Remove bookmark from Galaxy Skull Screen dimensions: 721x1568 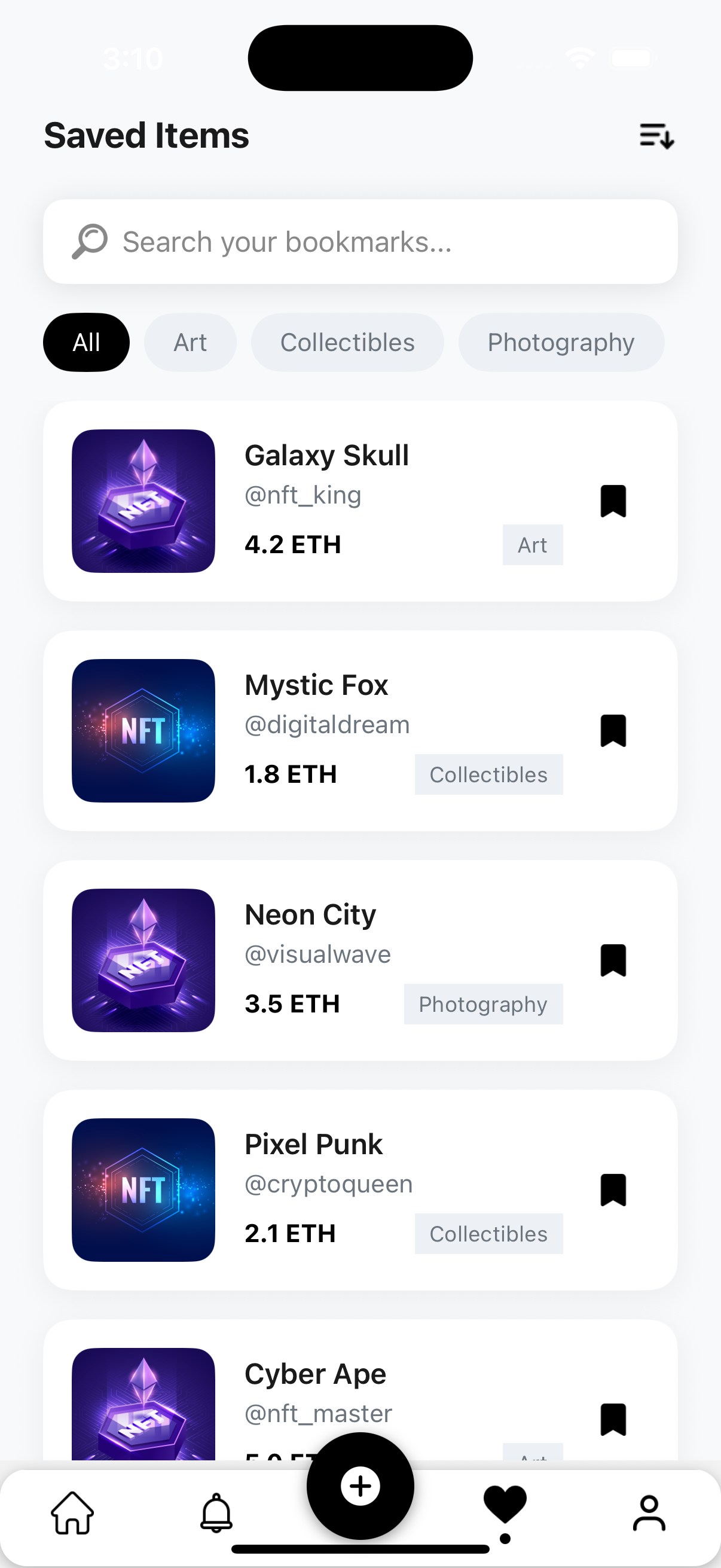coord(613,501)
